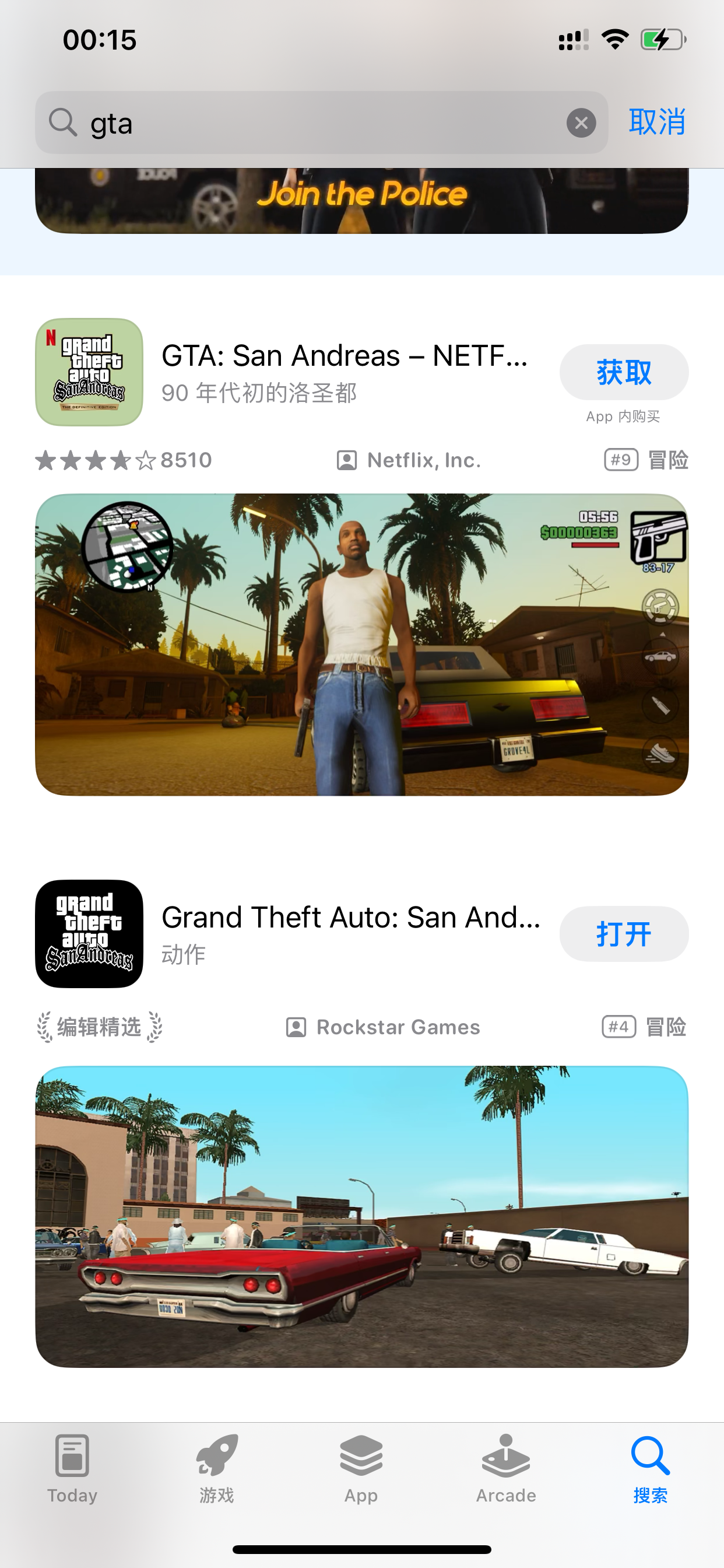The height and width of the screenshot is (1568, 724).
Task: Cancel the search with 取消
Action: click(657, 123)
